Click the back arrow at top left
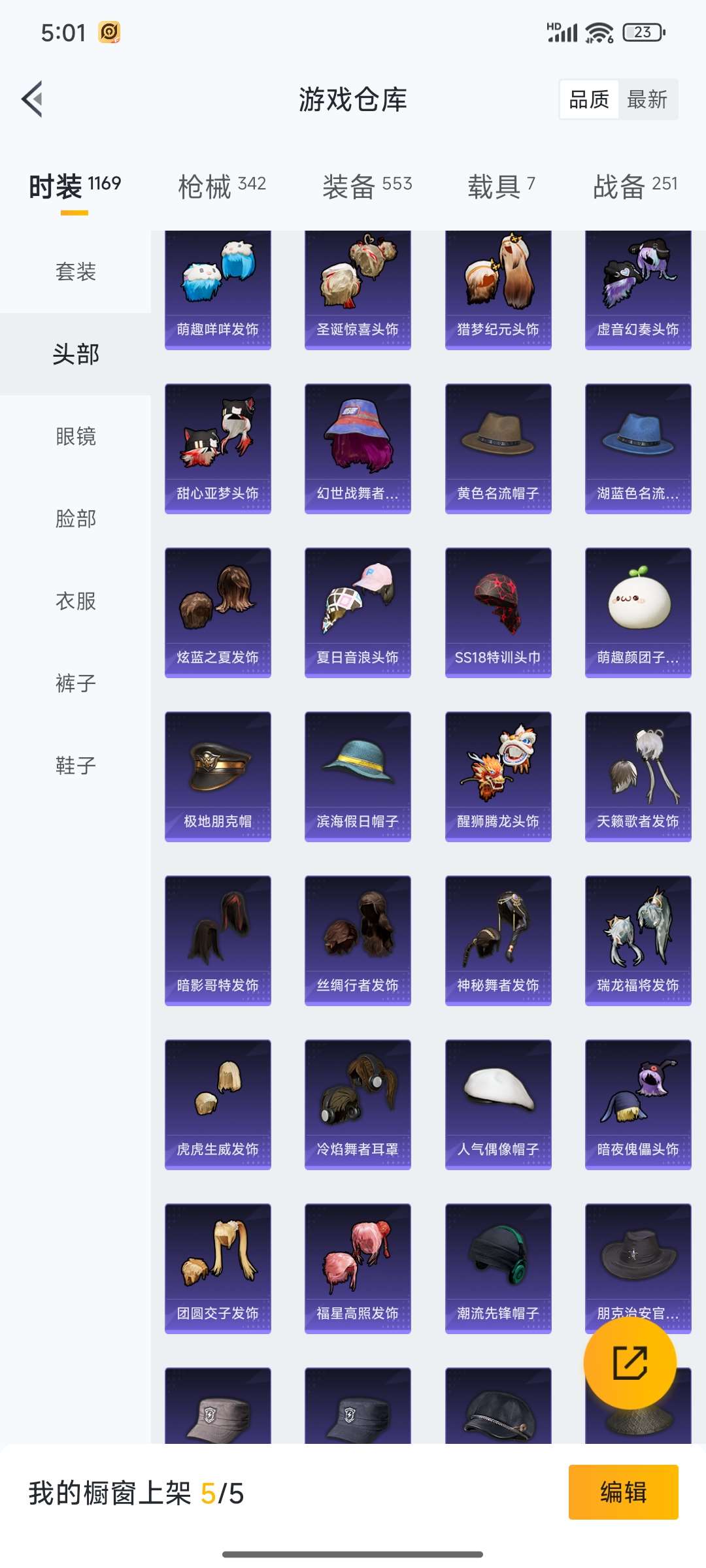 pyautogui.click(x=31, y=98)
